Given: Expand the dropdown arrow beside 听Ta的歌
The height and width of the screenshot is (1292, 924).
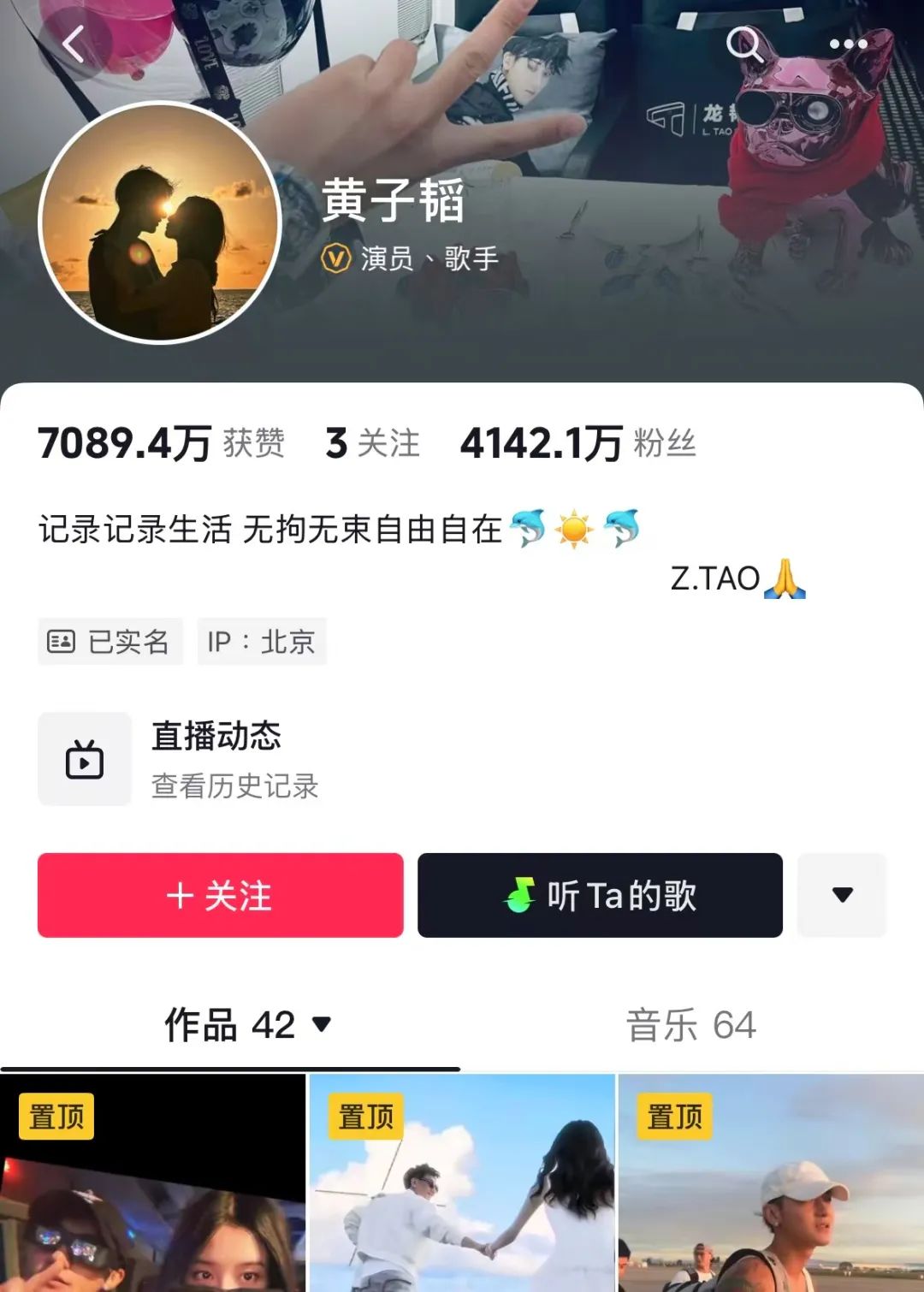Looking at the screenshot, I should point(842,895).
